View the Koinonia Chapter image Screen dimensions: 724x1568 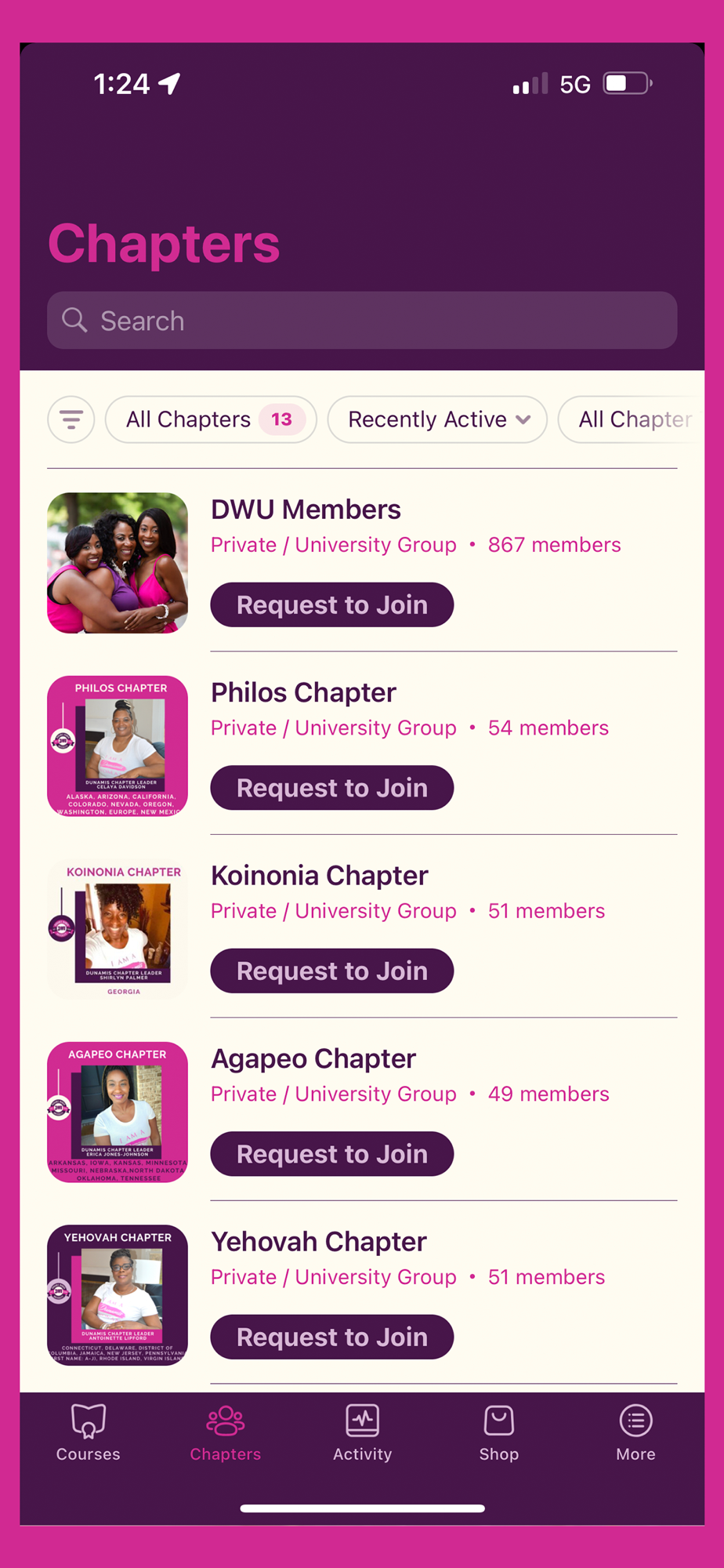coord(118,929)
